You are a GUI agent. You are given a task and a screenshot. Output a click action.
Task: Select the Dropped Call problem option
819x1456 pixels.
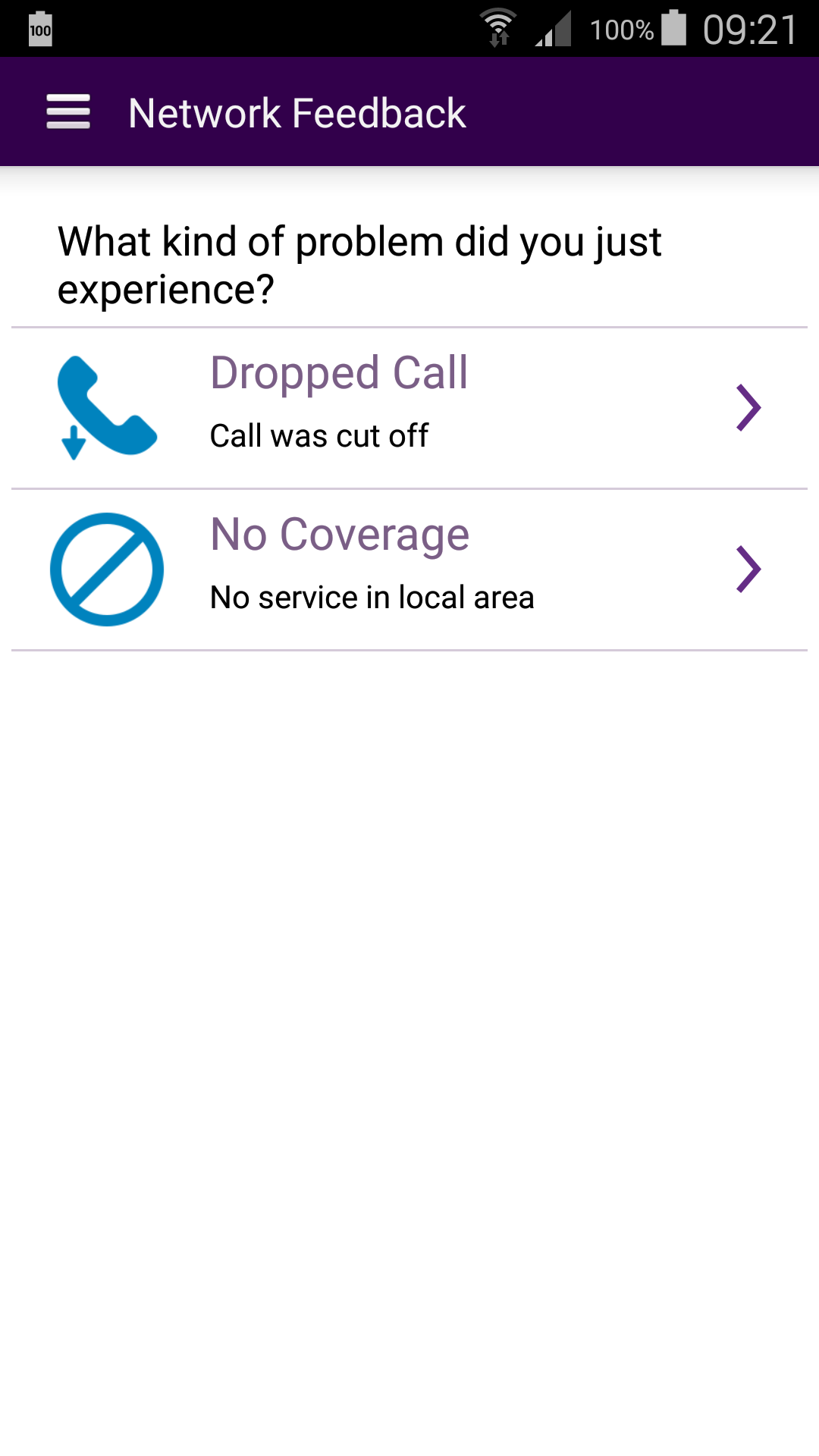coord(409,407)
